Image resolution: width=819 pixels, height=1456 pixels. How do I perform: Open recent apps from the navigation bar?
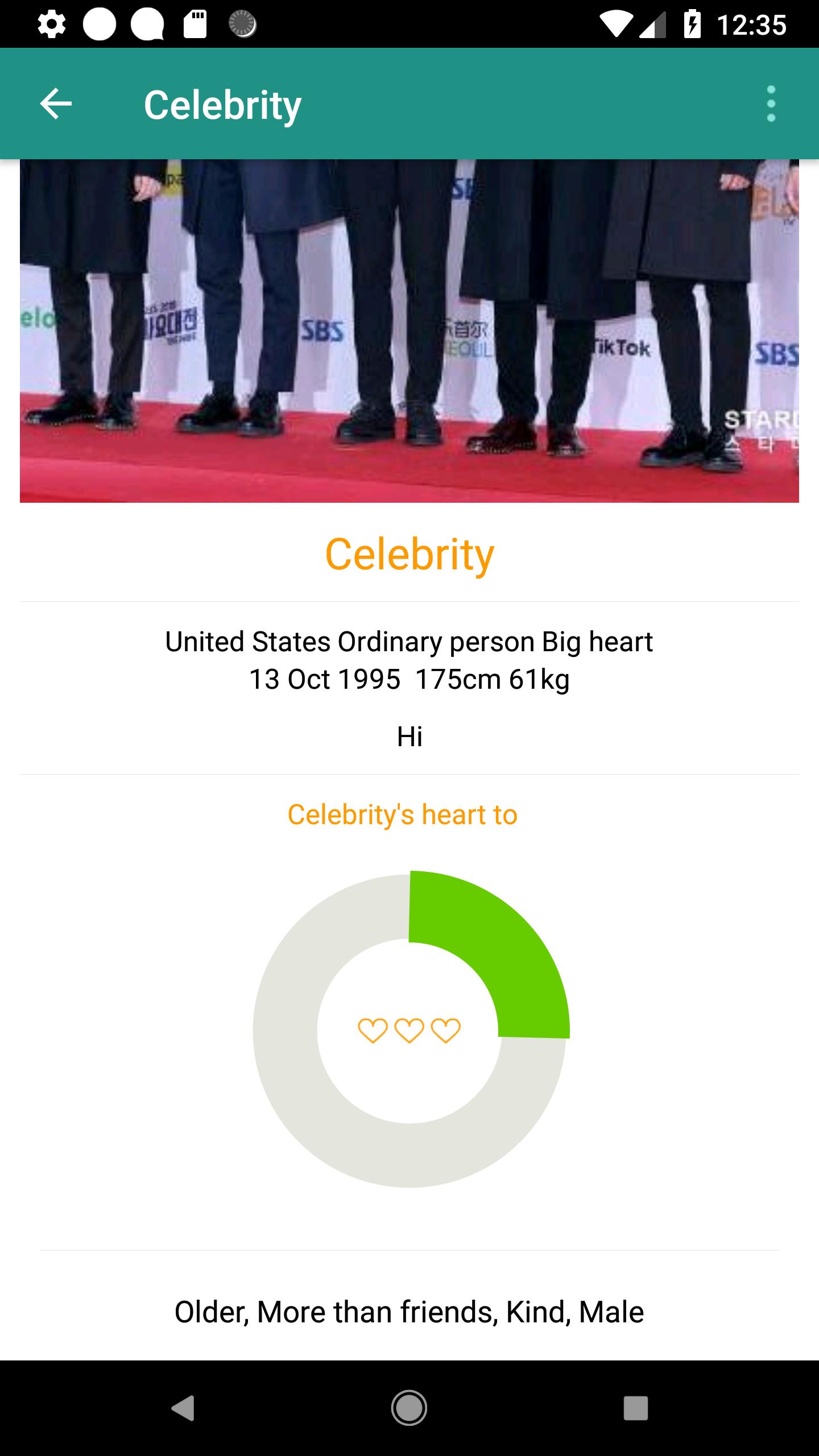tap(635, 1408)
